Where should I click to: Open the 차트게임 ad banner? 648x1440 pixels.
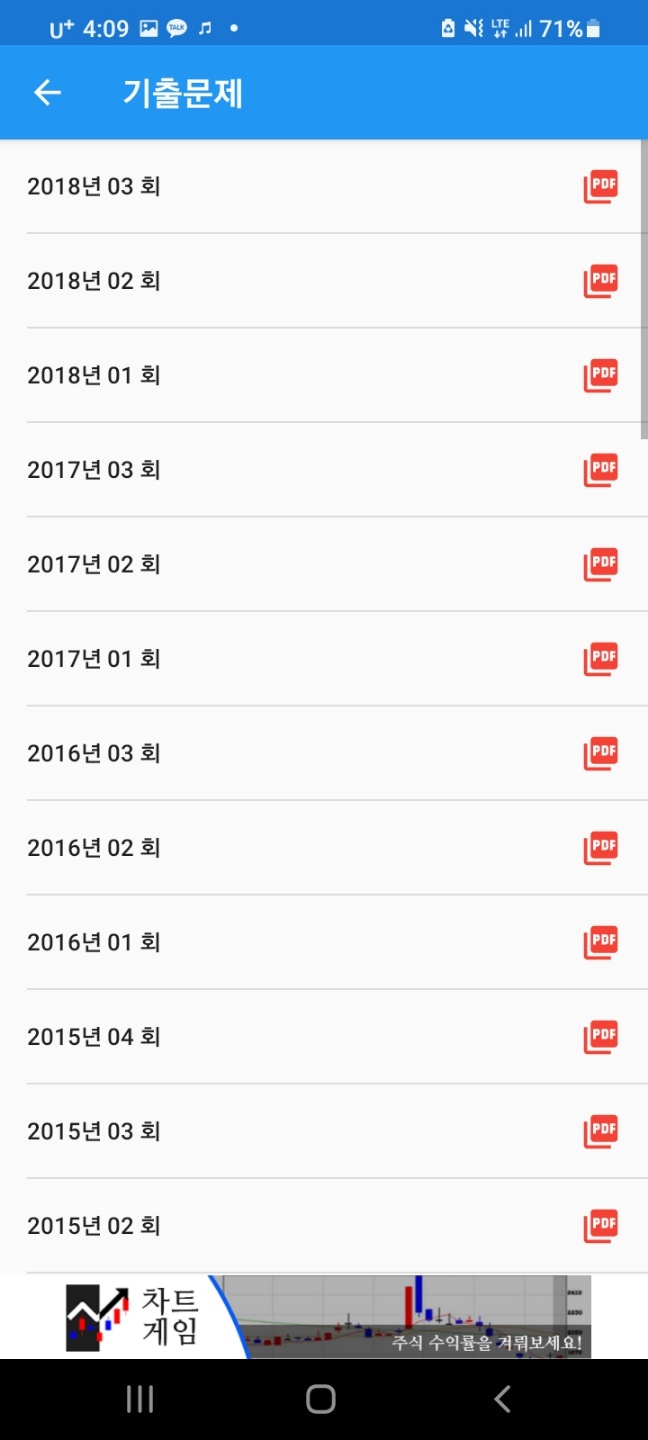[x=324, y=1317]
